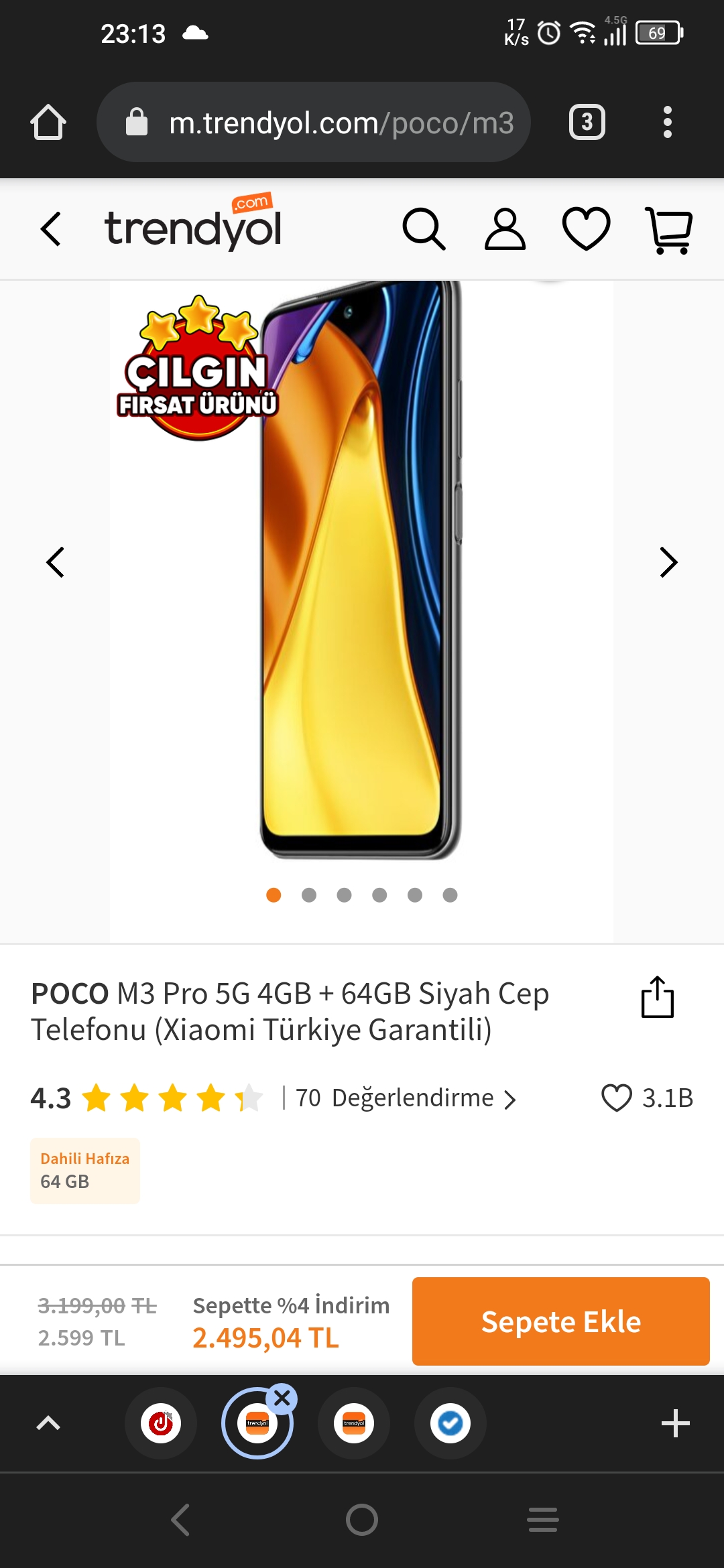724x1568 pixels.
Task: Go back using the Trendyol header arrow
Action: point(51,229)
